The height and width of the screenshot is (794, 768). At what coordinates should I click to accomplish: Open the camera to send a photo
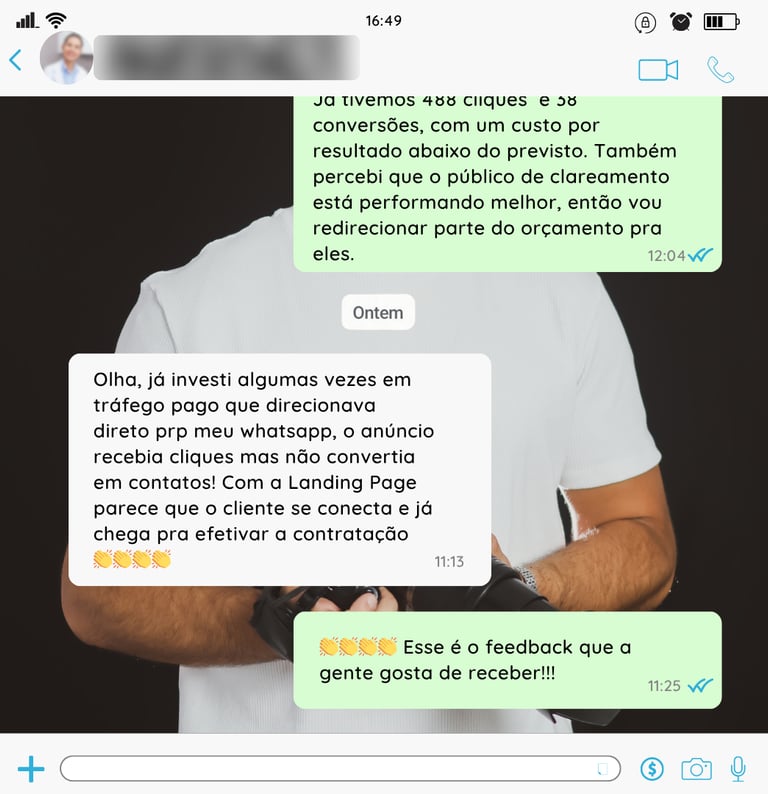[x=696, y=768]
